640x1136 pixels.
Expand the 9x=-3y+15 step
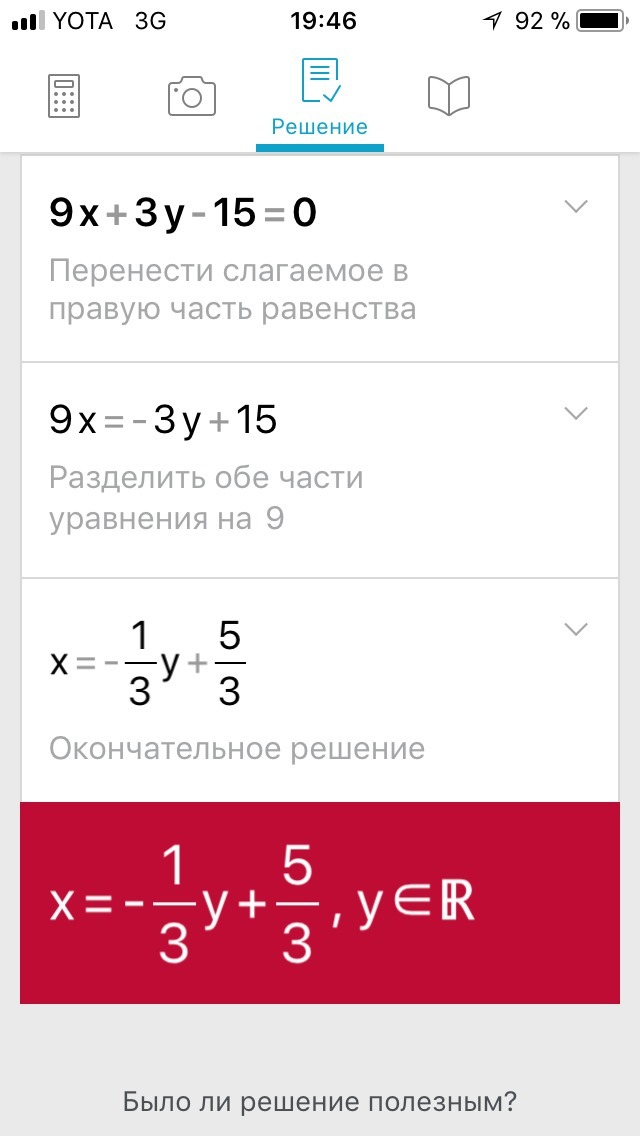click(575, 413)
